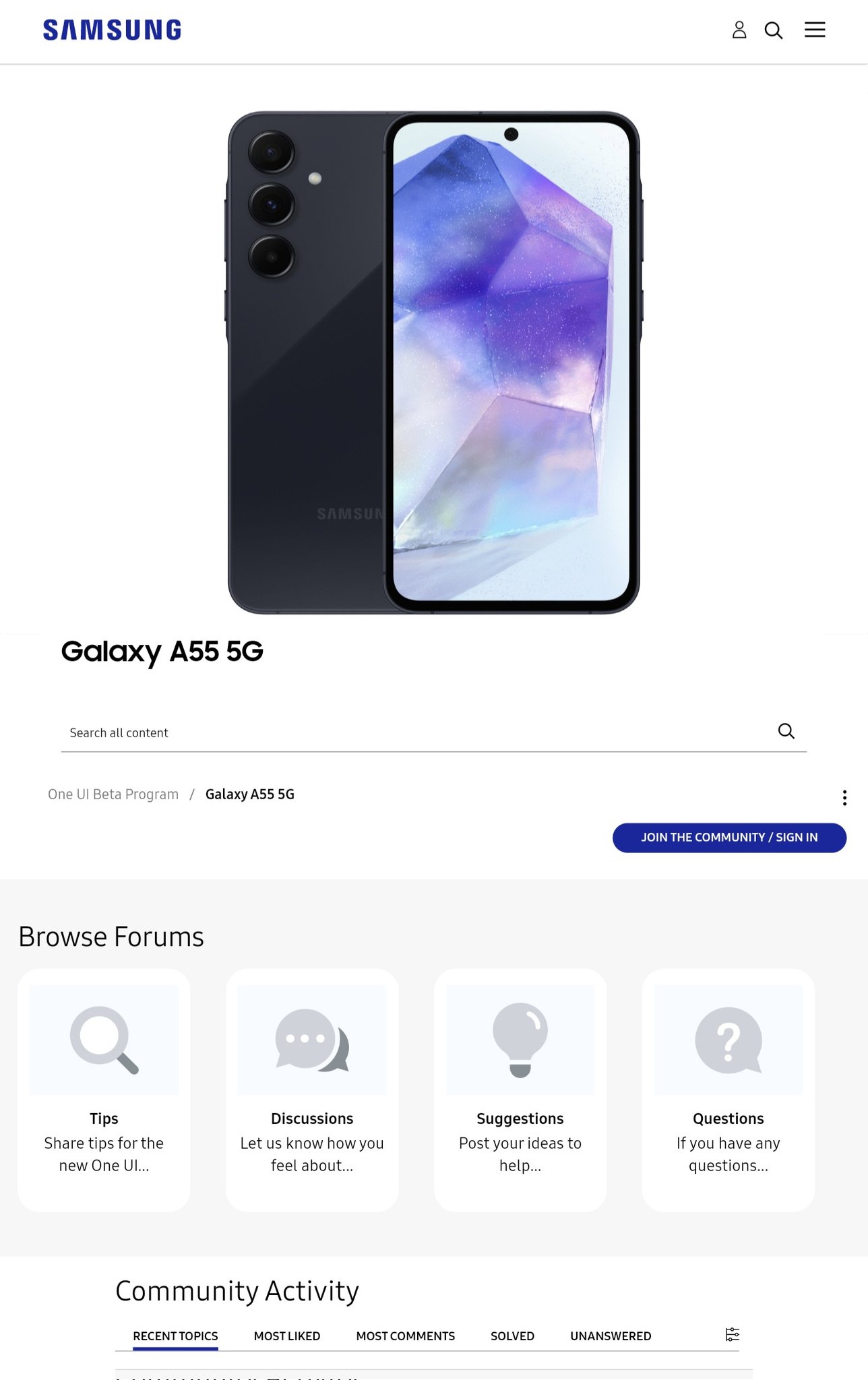This screenshot has width=868, height=1380.
Task: Switch to the Most Liked tab
Action: pyautogui.click(x=287, y=1336)
